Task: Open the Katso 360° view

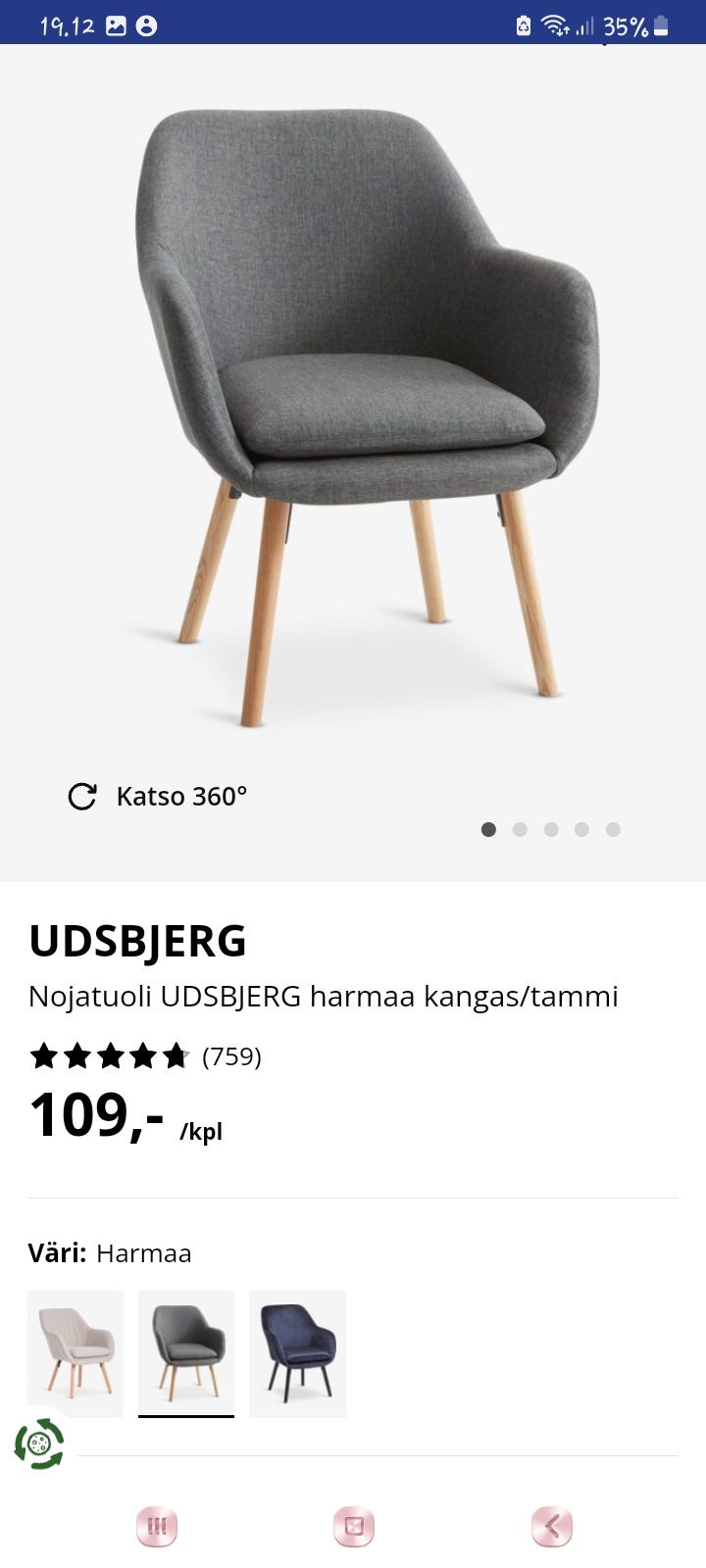Action: 181,795
